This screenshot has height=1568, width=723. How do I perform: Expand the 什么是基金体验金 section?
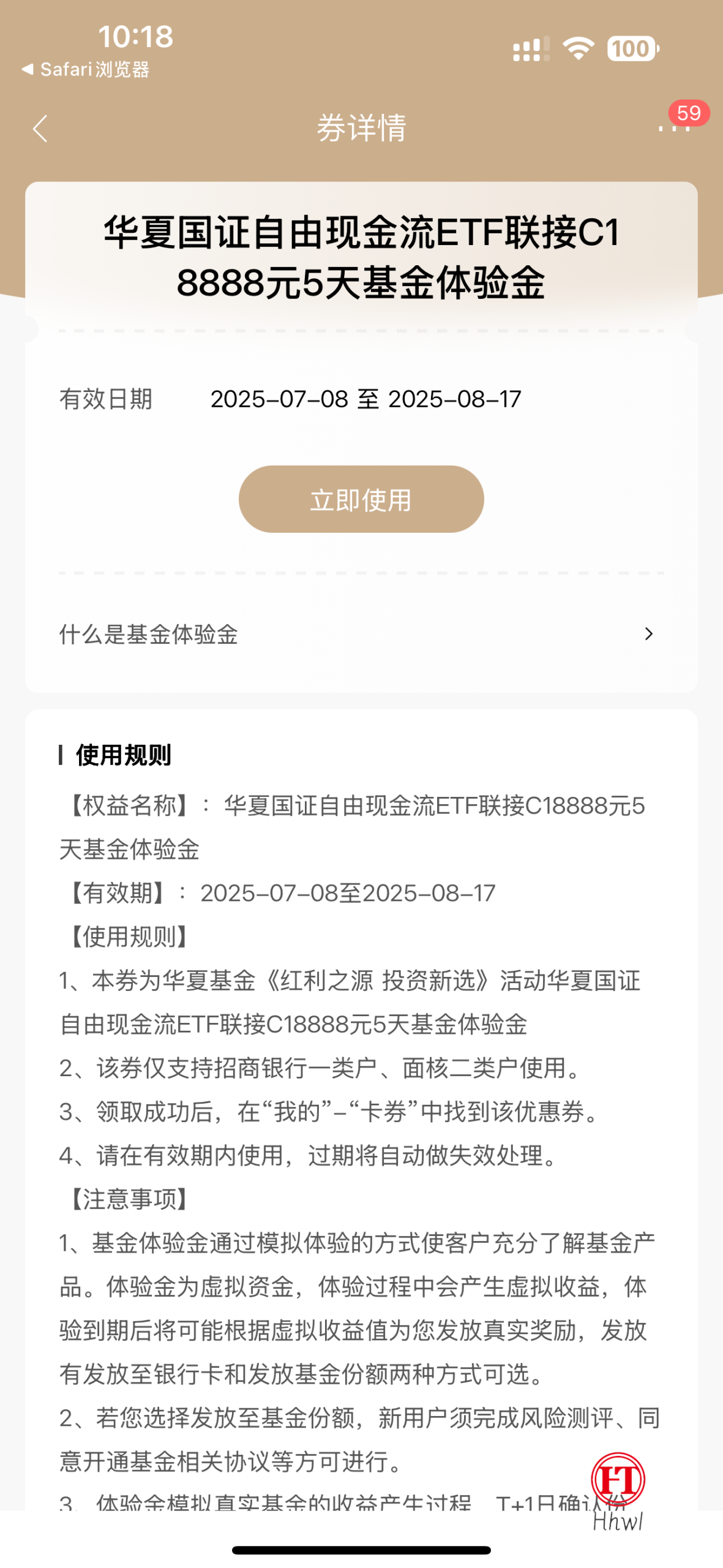pyautogui.click(x=149, y=635)
